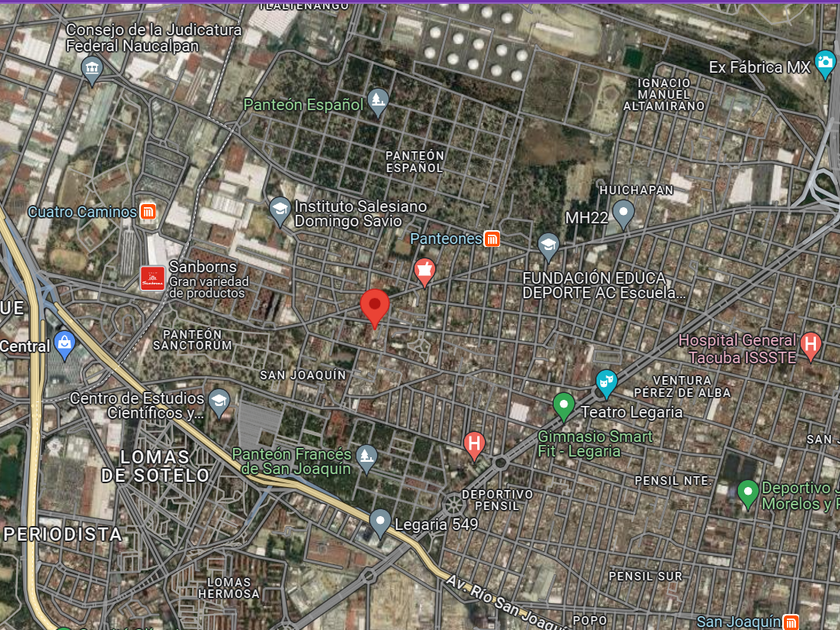Select Centro de Estudios Científicos marker
Viewport: 840px width, 630px height.
219,403
